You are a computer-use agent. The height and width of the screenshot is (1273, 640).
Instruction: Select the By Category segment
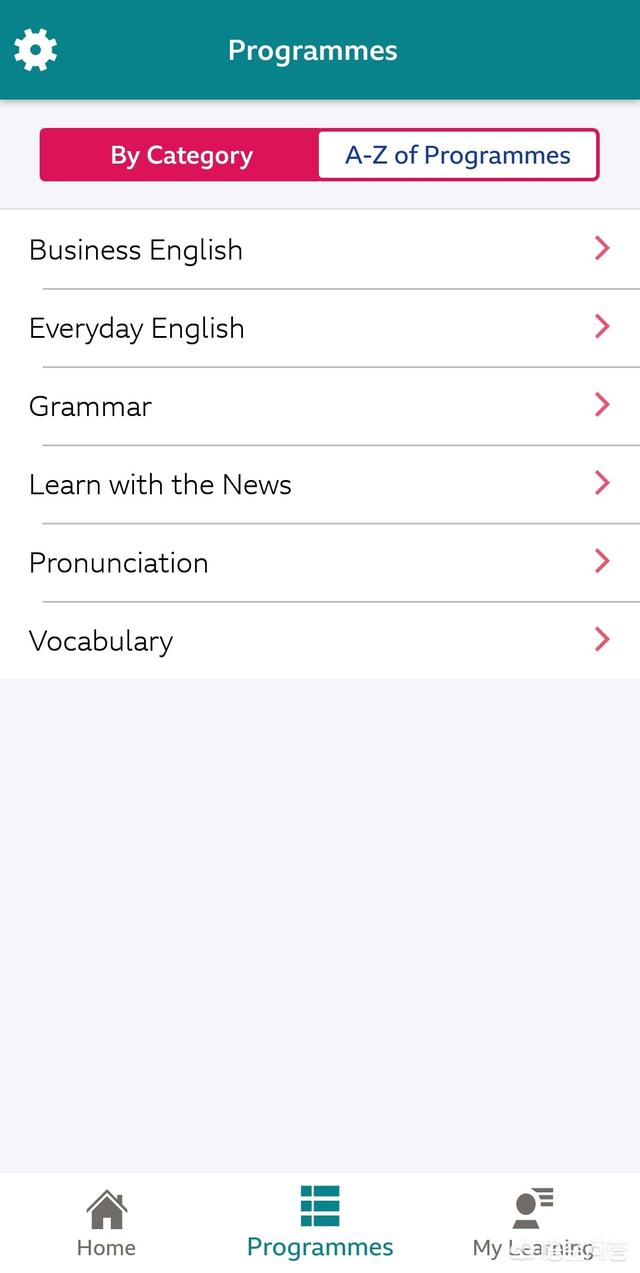click(x=181, y=155)
